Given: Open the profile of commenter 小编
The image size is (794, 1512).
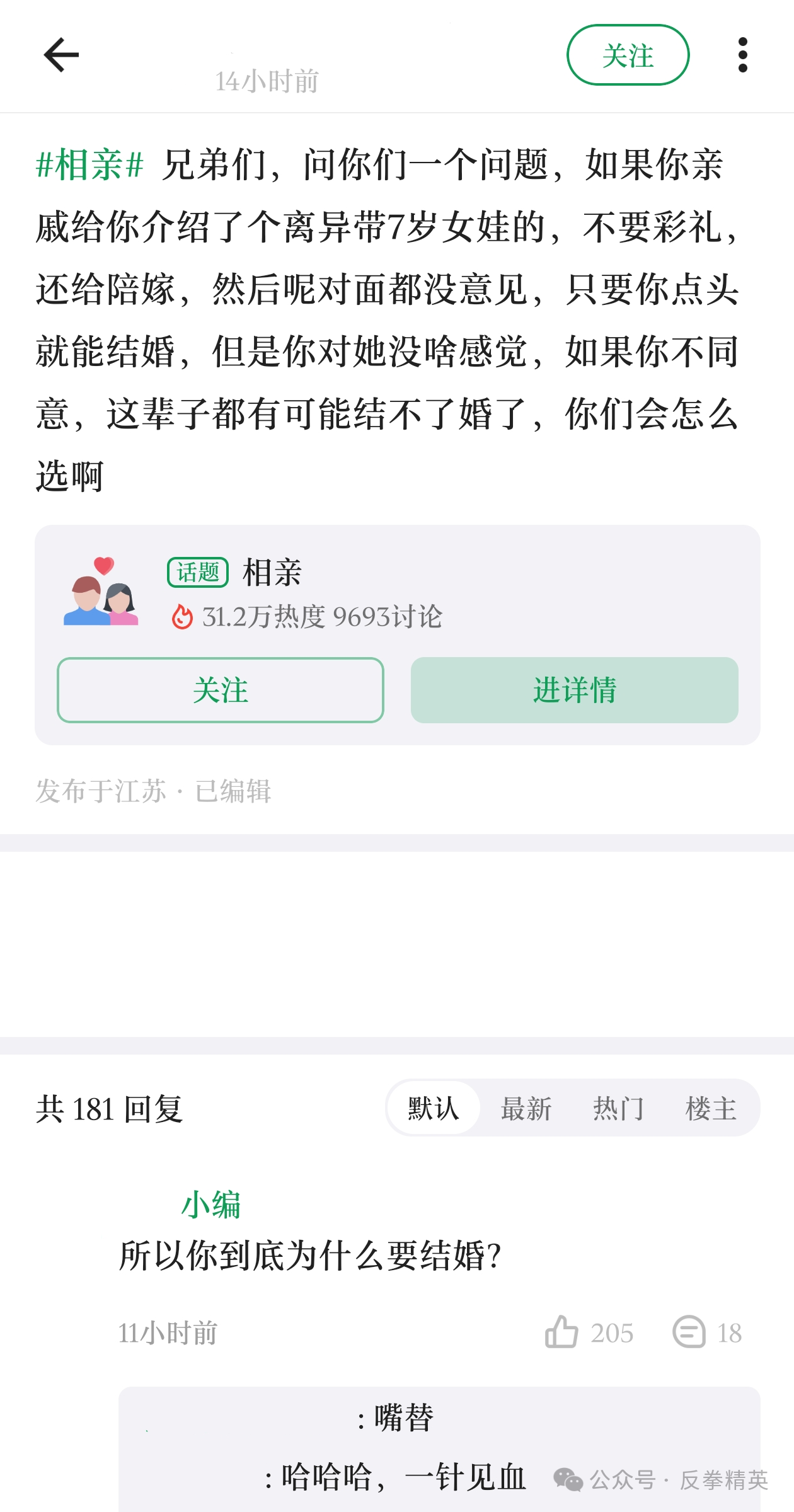Looking at the screenshot, I should pos(211,1205).
